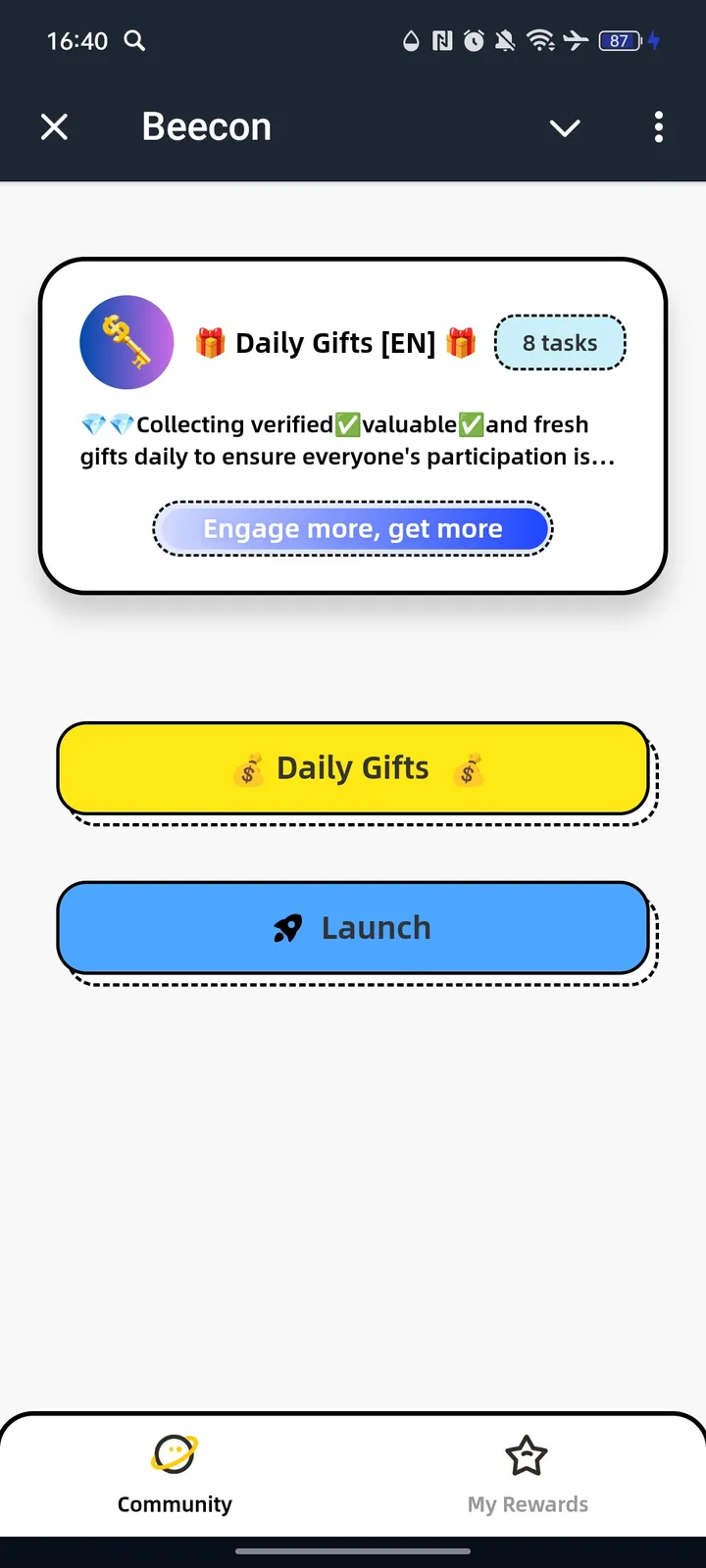Viewport: 706px width, 1568px height.
Task: Open the Daily Gifts [EN] community card
Action: coord(335,343)
